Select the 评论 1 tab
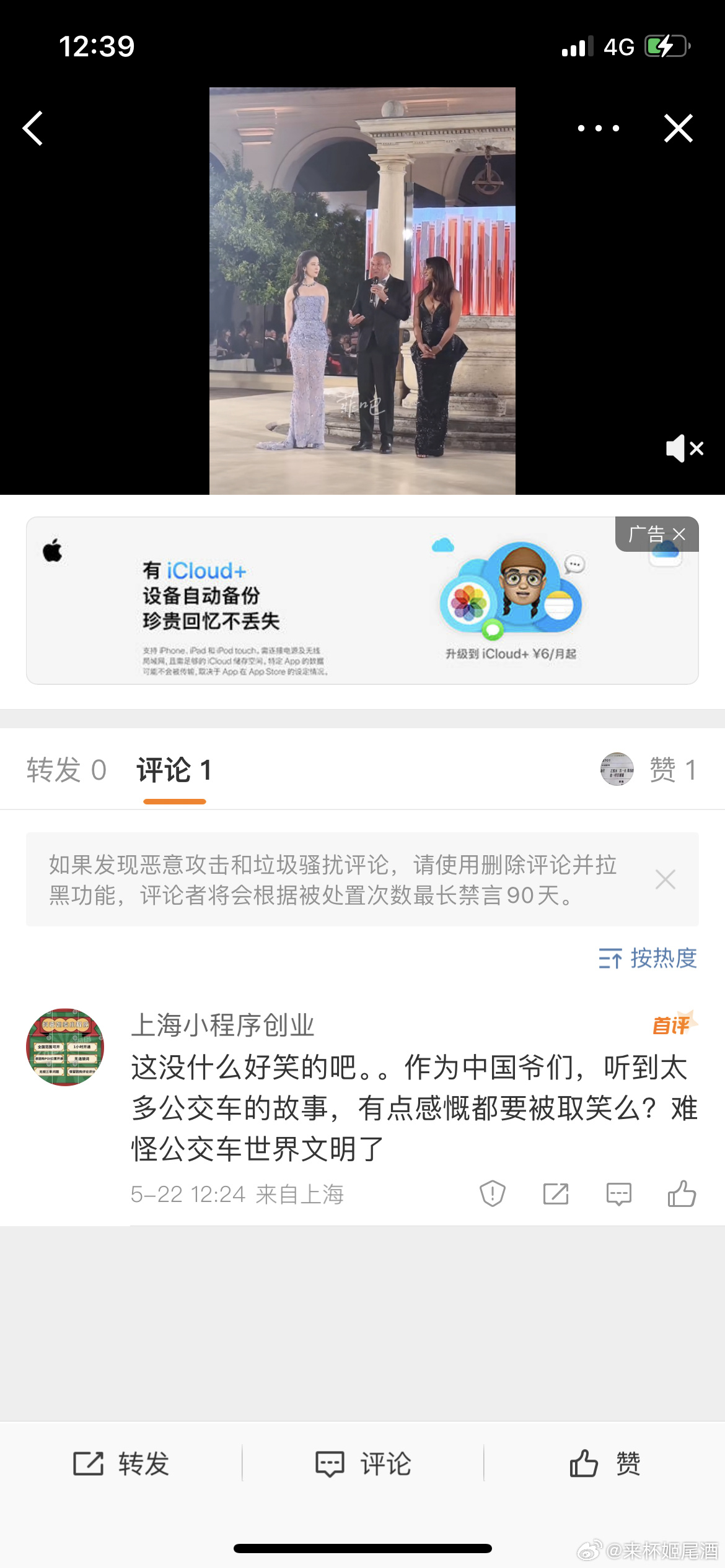Viewport: 725px width, 1568px height. [x=174, y=770]
